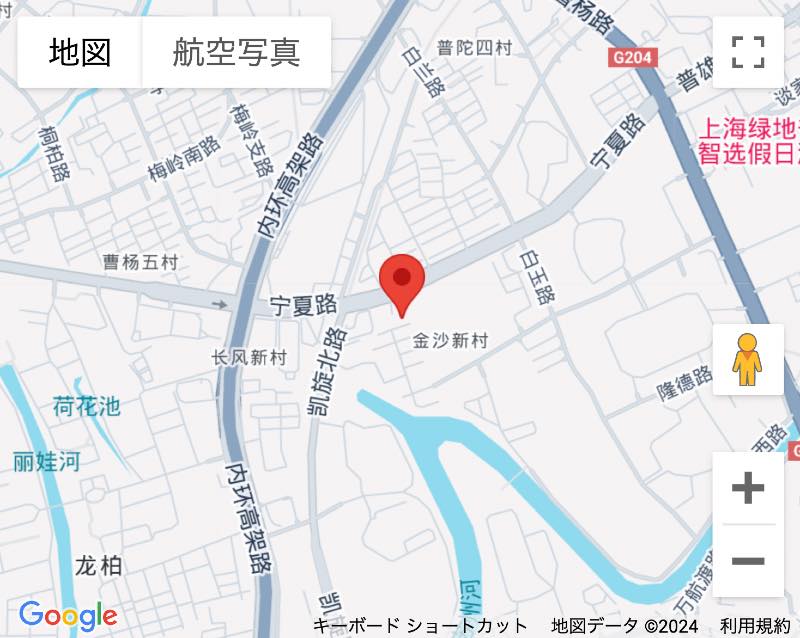Switch to the 地図 map view
800x638 pixels.
tap(80, 52)
